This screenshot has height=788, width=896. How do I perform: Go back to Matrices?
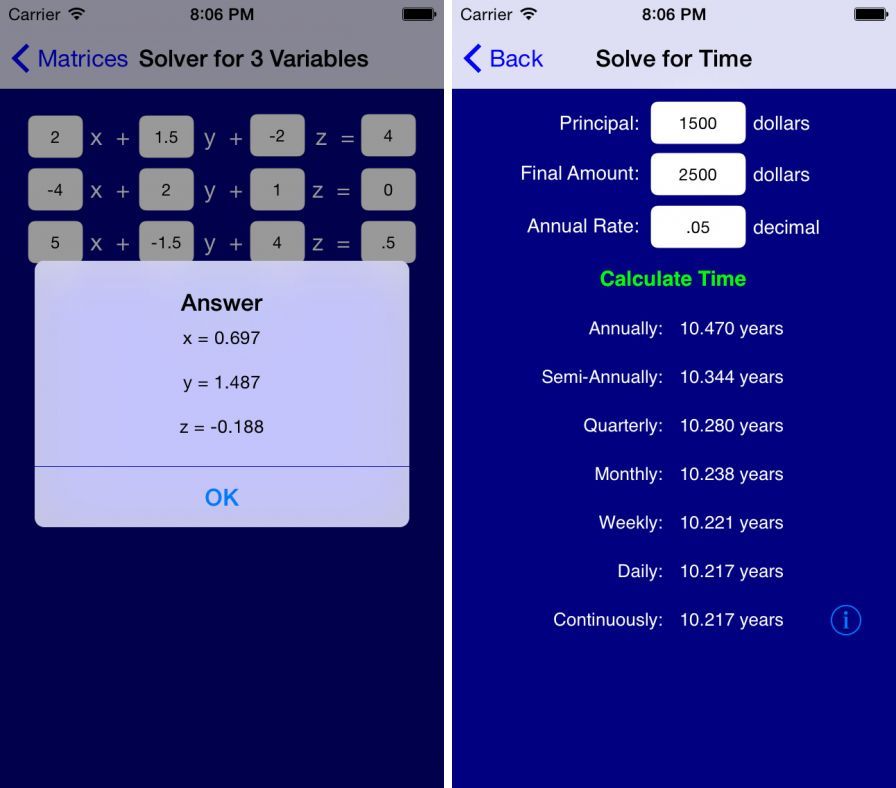(70, 59)
